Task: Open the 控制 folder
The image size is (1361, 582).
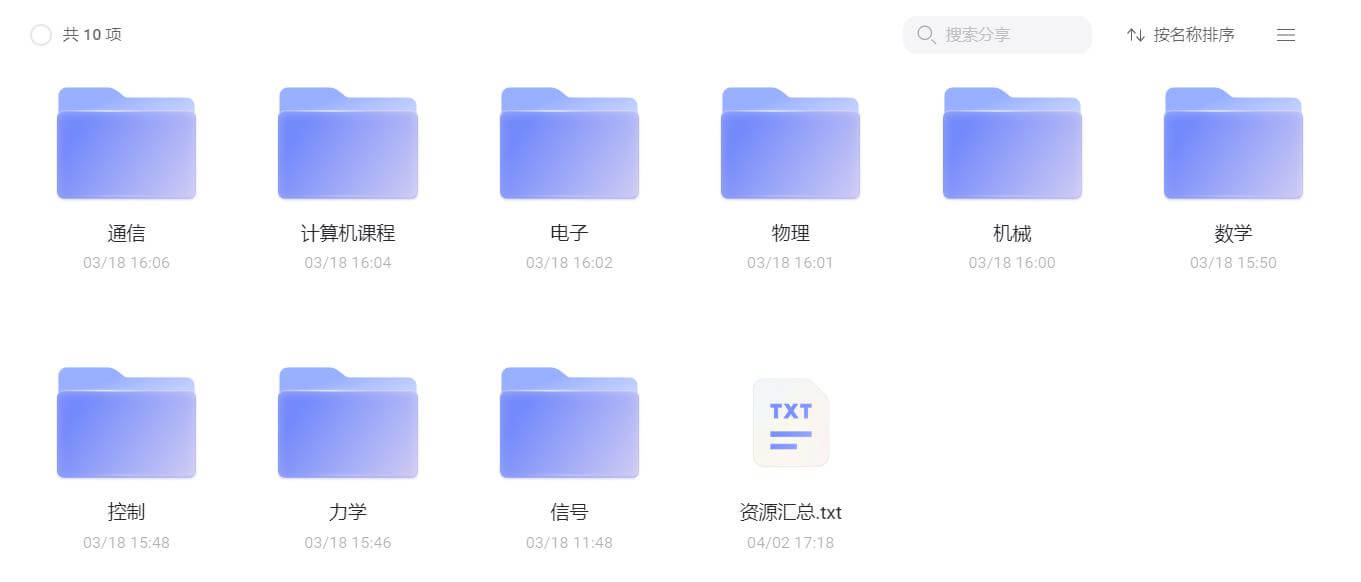Action: coord(126,424)
